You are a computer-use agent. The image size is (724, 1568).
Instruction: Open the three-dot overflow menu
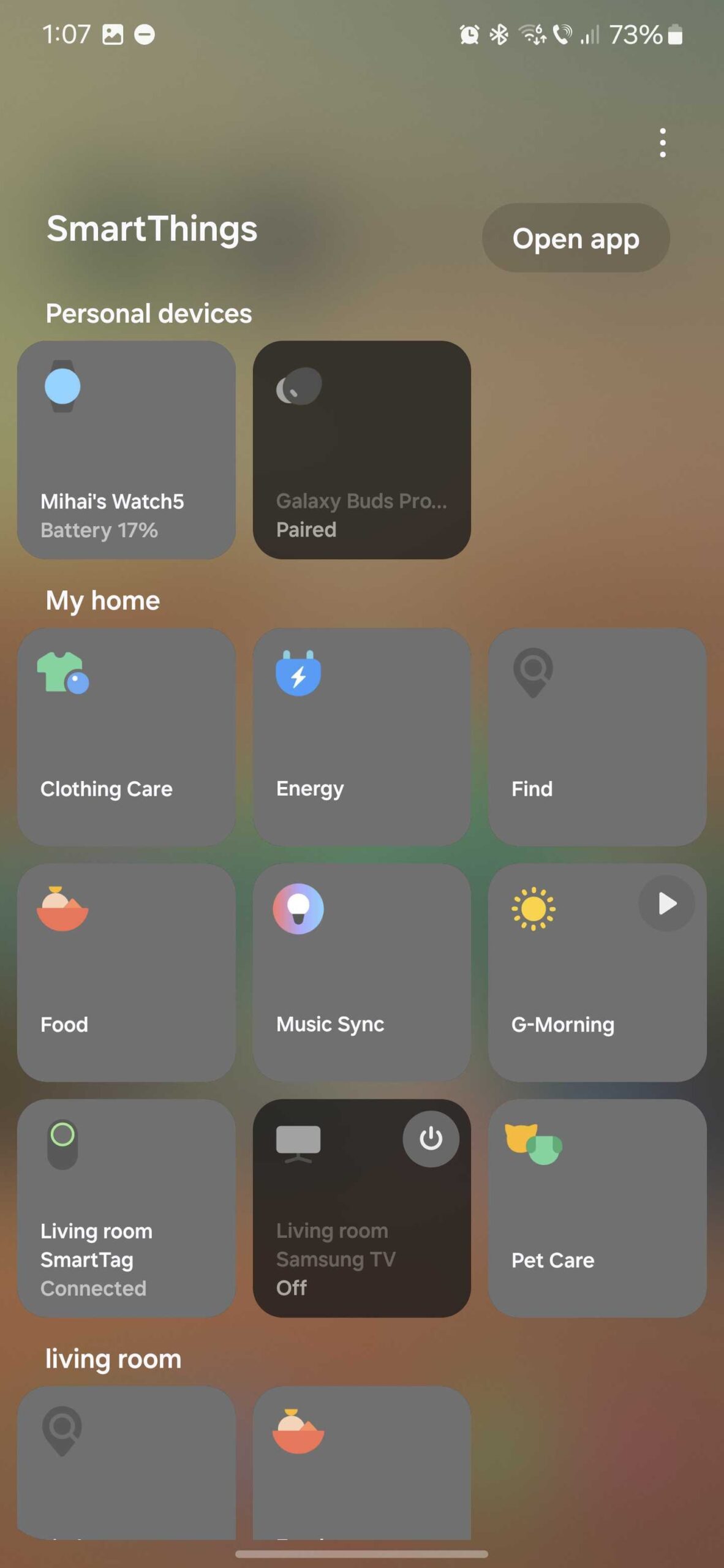coord(662,143)
